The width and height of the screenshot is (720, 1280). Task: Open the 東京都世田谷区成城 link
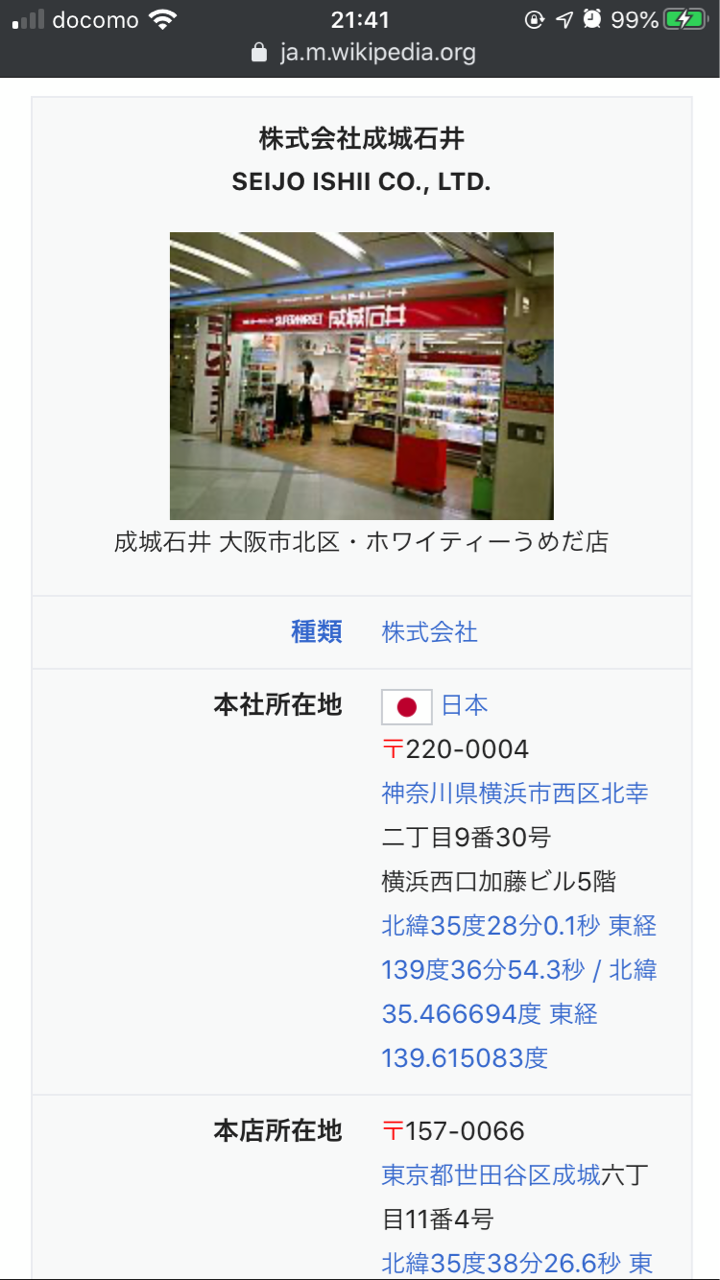click(491, 1175)
